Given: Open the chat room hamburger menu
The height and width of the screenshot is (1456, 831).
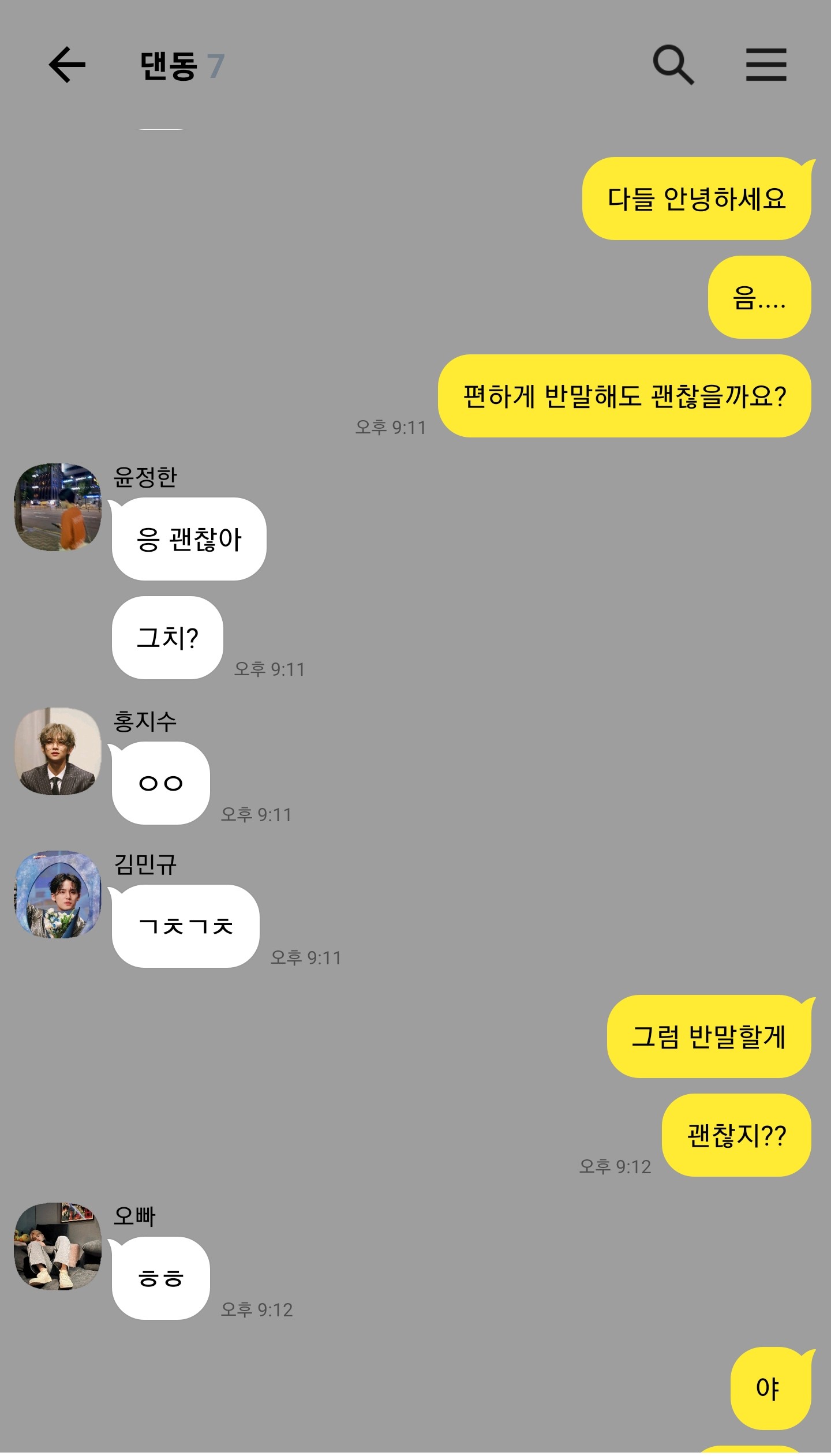Looking at the screenshot, I should click(x=766, y=65).
